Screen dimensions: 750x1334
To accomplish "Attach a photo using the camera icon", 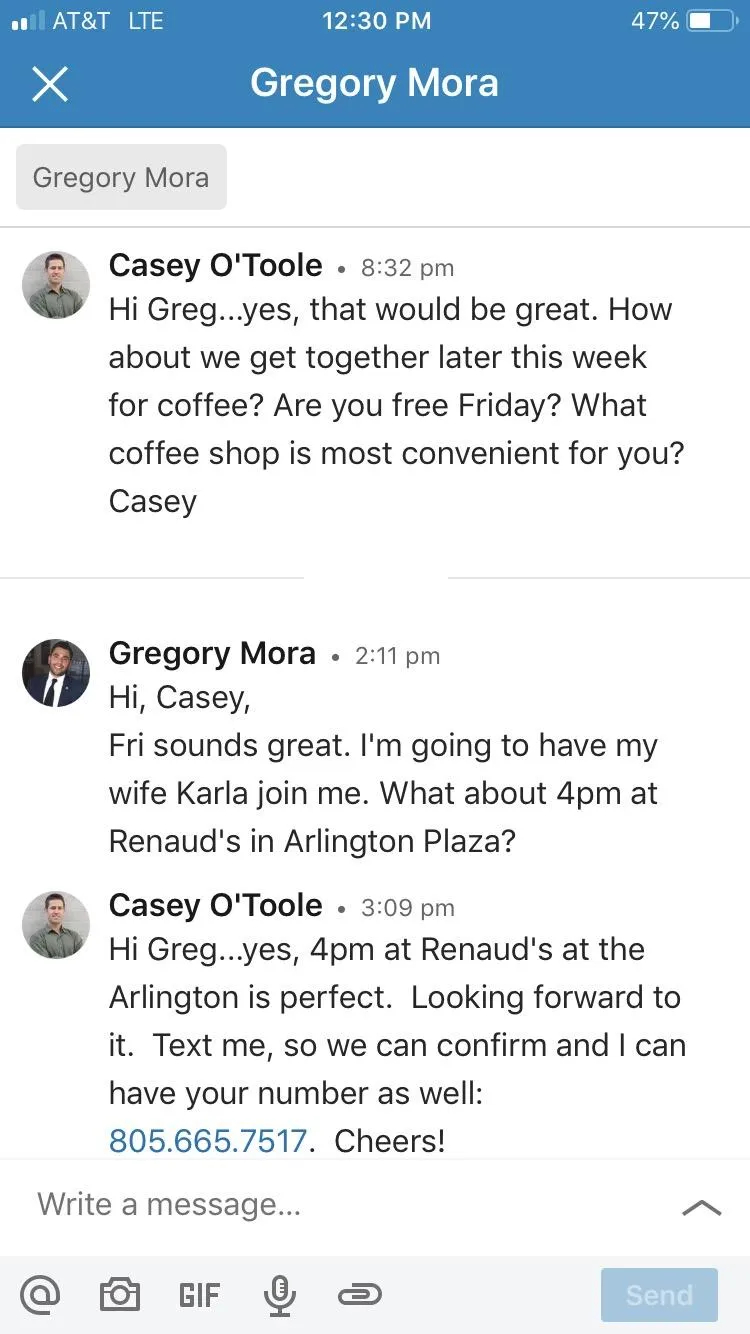I will click(120, 1295).
